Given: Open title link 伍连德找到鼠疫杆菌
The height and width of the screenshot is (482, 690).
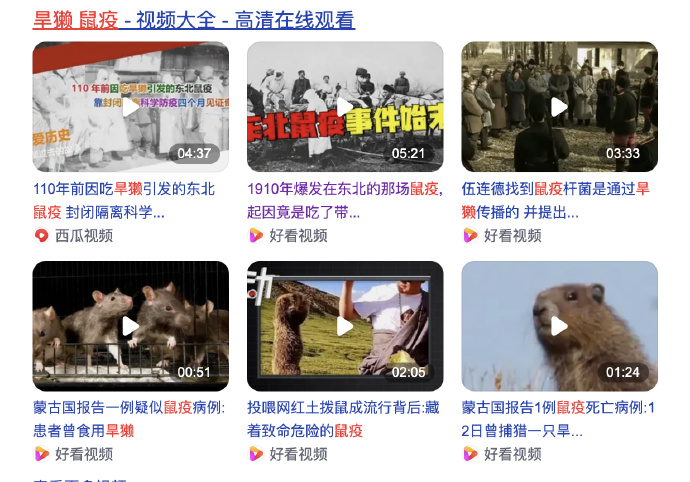Looking at the screenshot, I should pos(556,188).
